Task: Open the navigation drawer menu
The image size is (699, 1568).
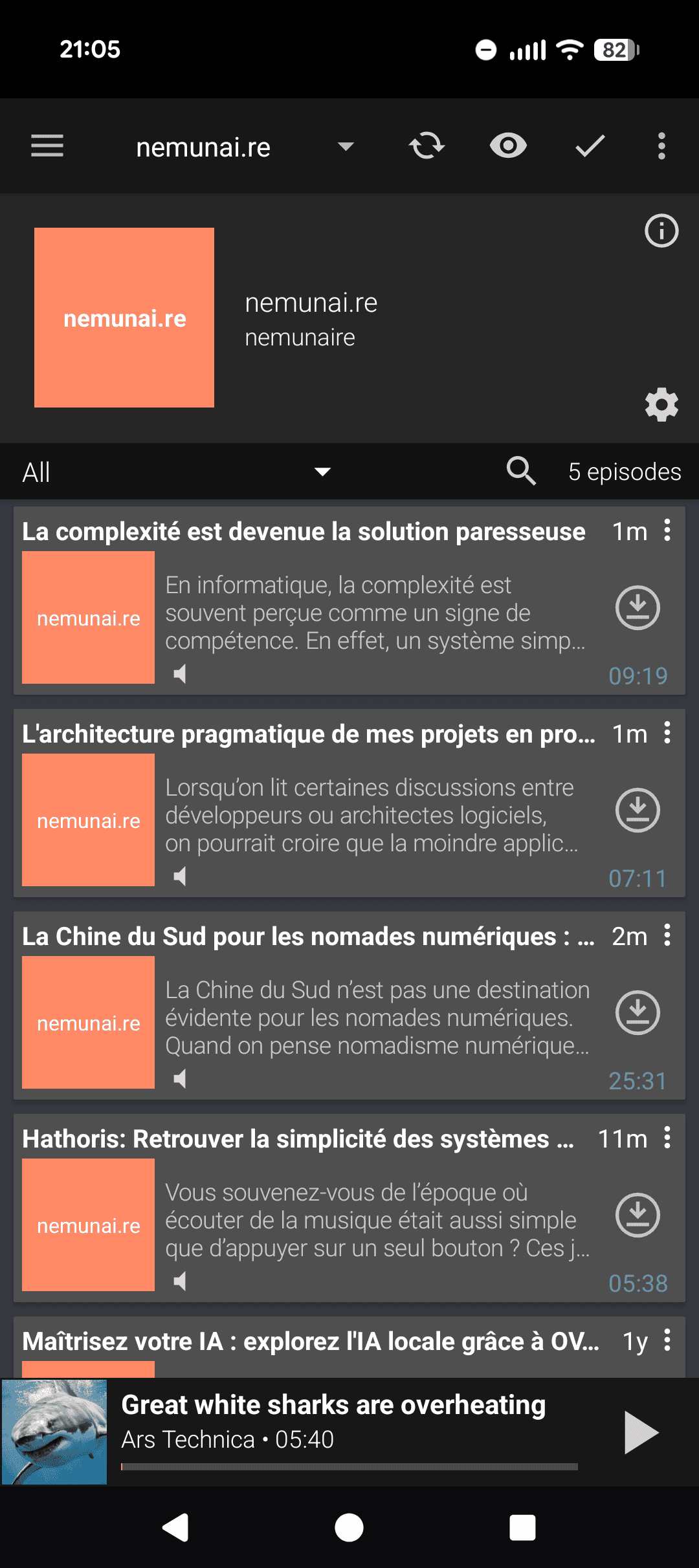Action: point(47,146)
